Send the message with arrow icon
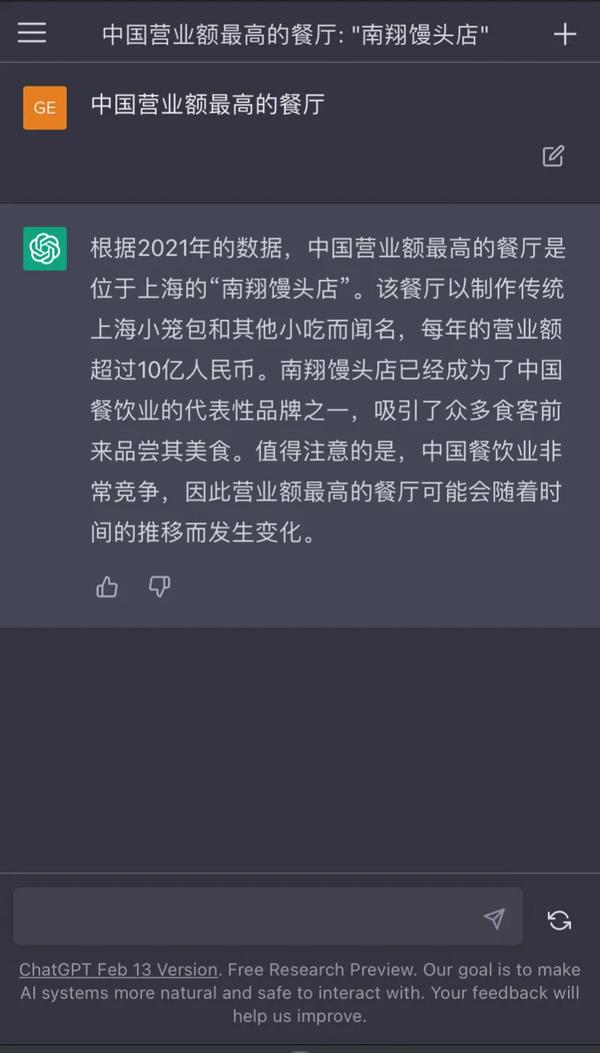 point(494,918)
